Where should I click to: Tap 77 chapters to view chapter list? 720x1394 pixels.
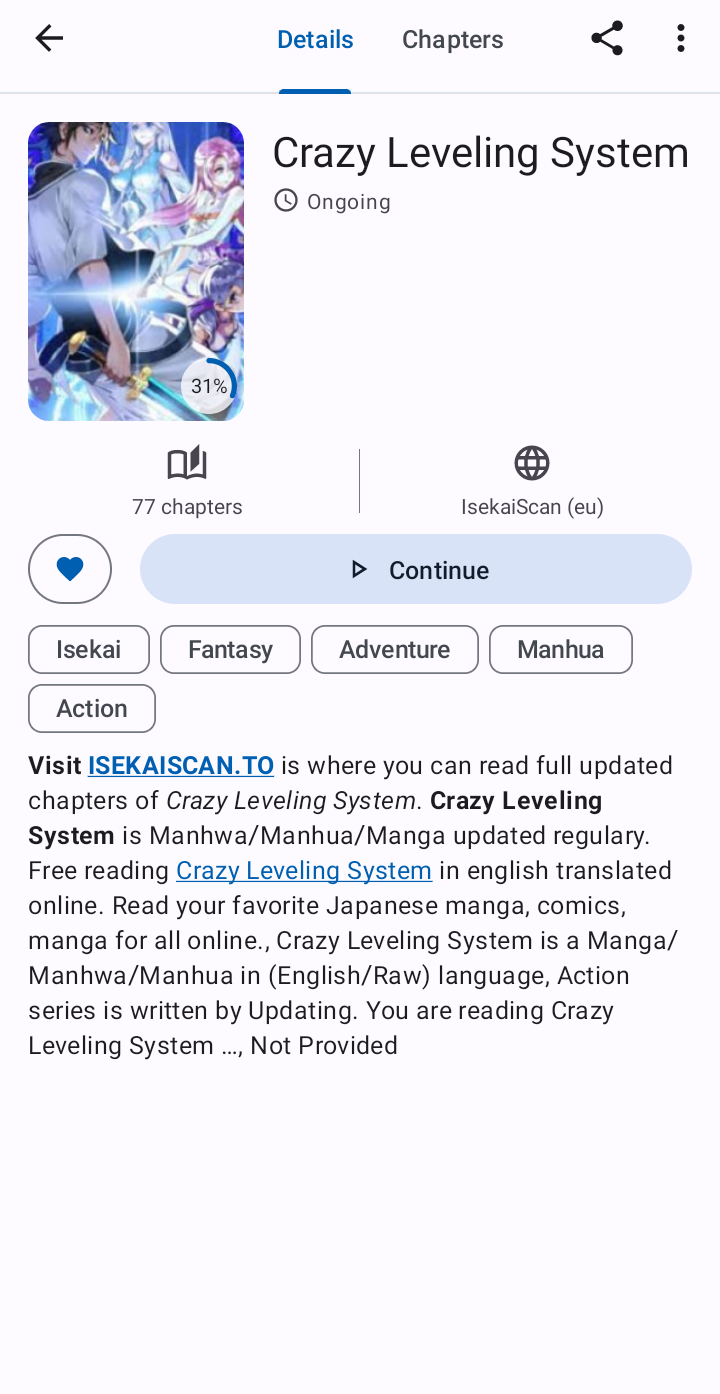pyautogui.click(x=187, y=506)
